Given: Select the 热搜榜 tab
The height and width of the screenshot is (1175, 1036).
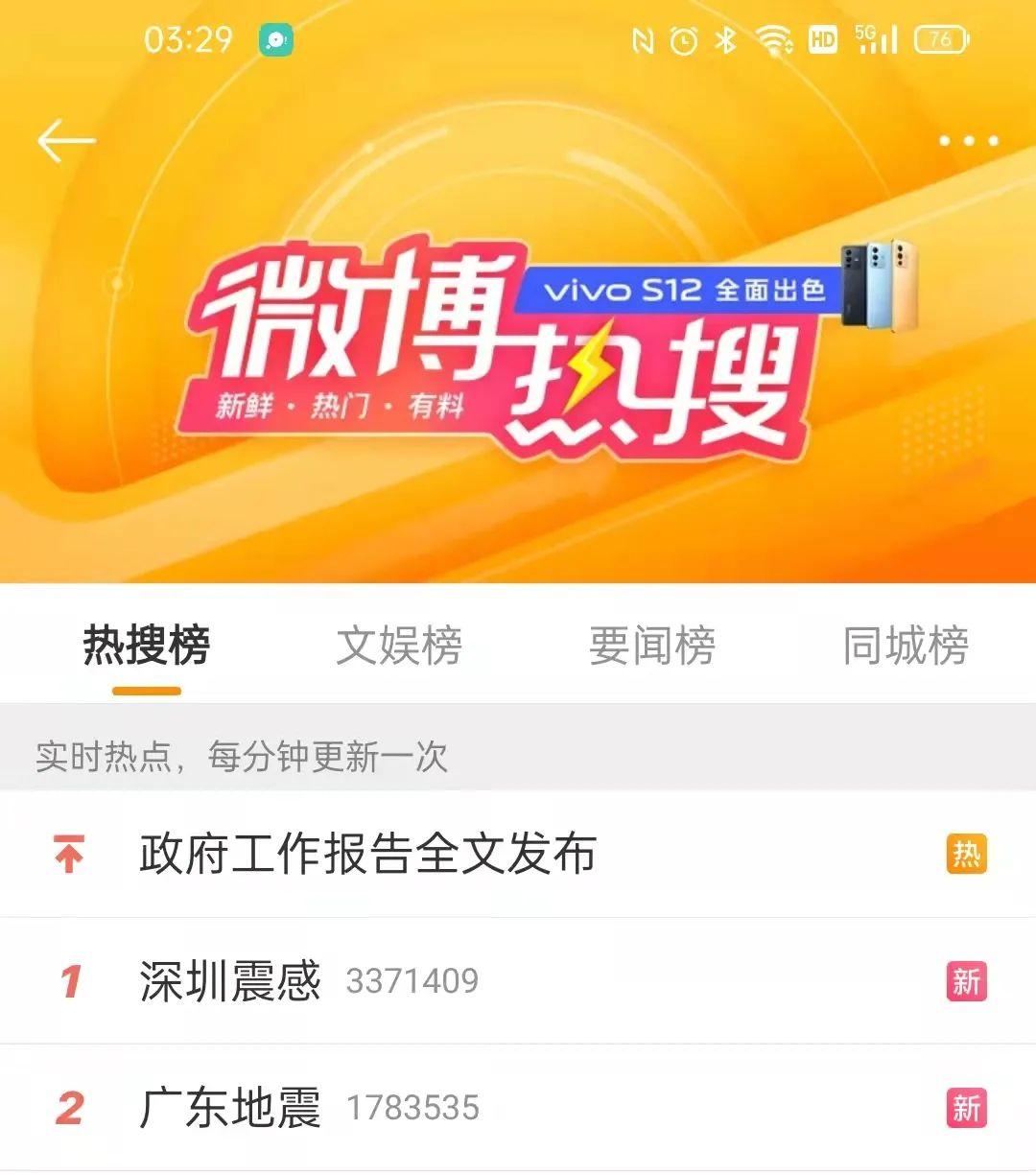Looking at the screenshot, I should tap(146, 645).
